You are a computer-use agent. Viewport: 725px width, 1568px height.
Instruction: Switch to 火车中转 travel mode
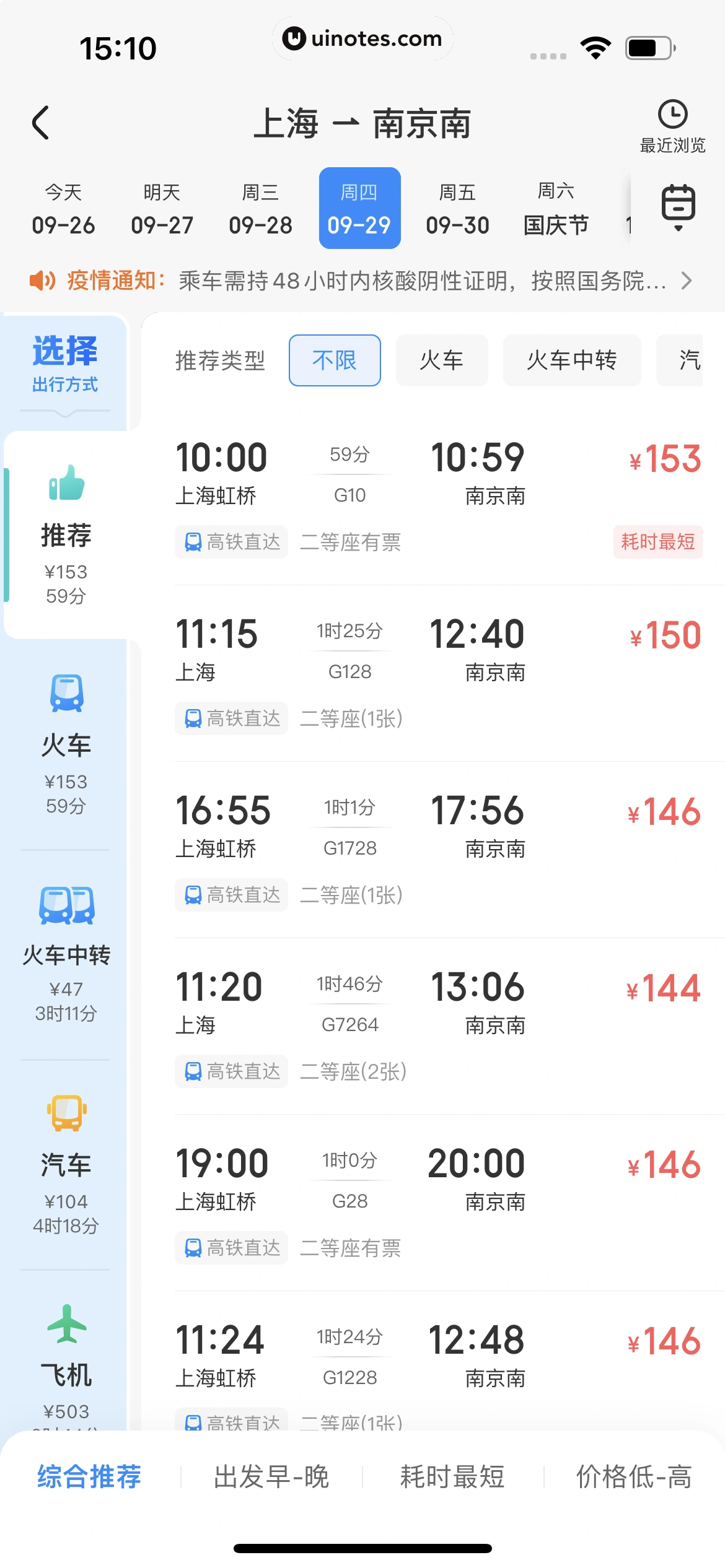click(x=66, y=954)
